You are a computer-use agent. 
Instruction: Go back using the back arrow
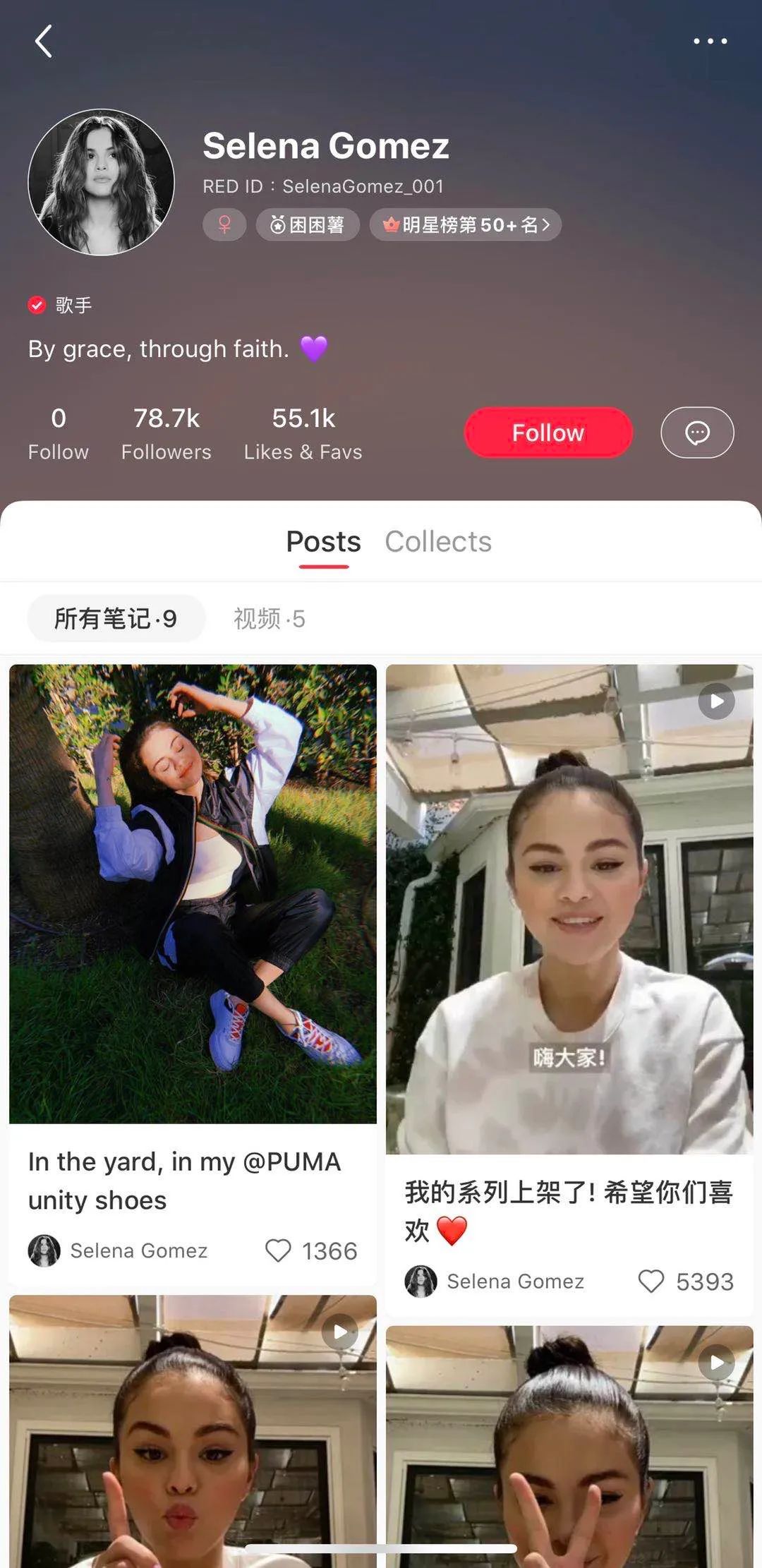point(44,41)
